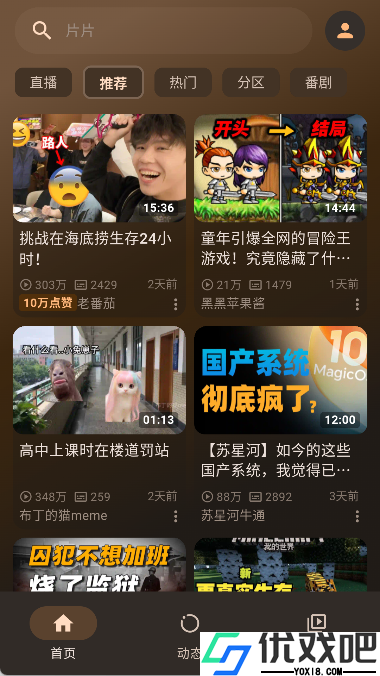Open more options for 苏星河牛通's video

coord(357,516)
